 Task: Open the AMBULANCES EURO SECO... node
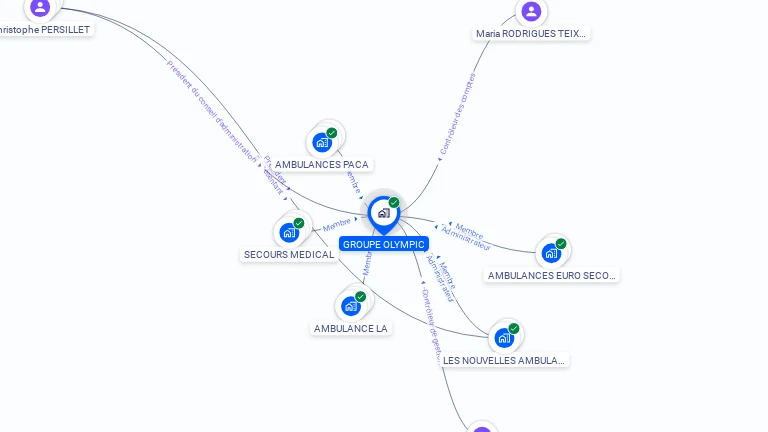pos(551,253)
